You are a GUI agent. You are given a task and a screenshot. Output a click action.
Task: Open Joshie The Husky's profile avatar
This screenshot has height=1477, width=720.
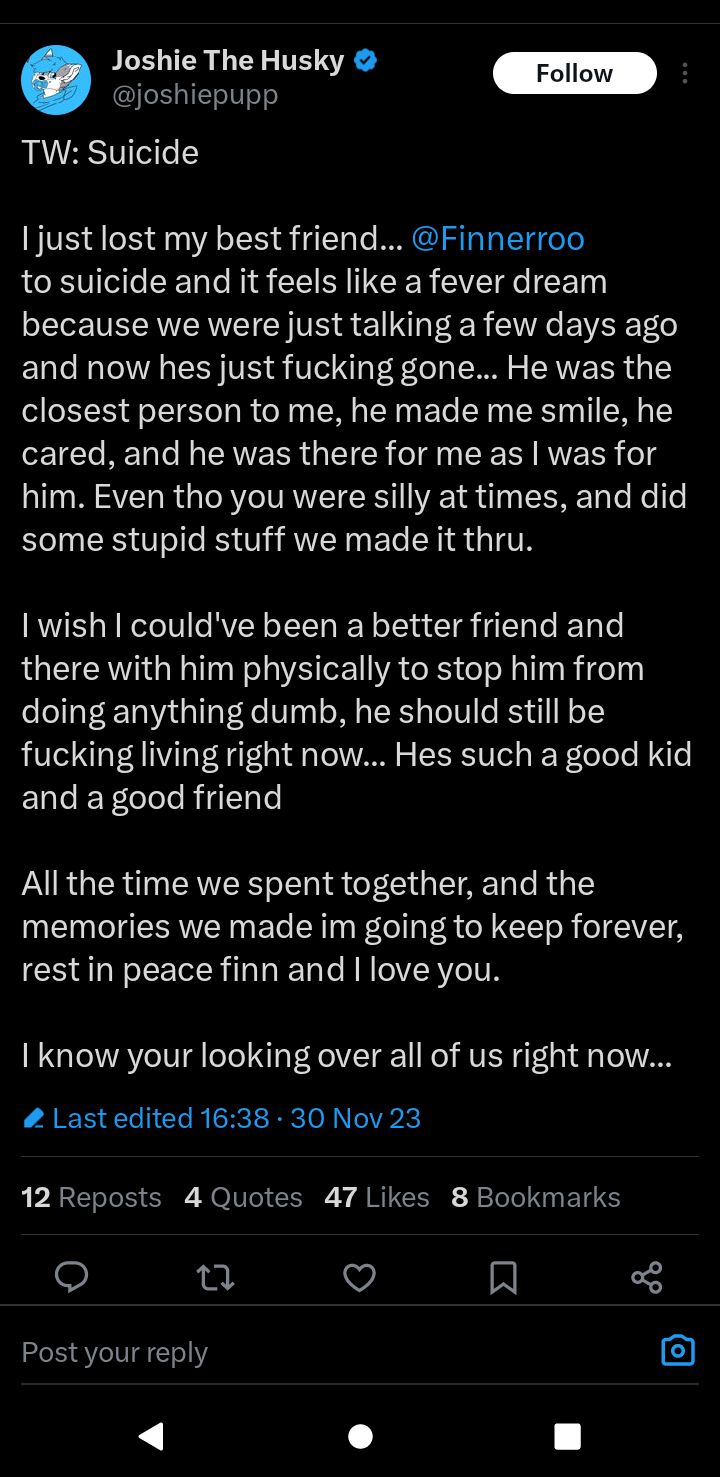(x=56, y=79)
